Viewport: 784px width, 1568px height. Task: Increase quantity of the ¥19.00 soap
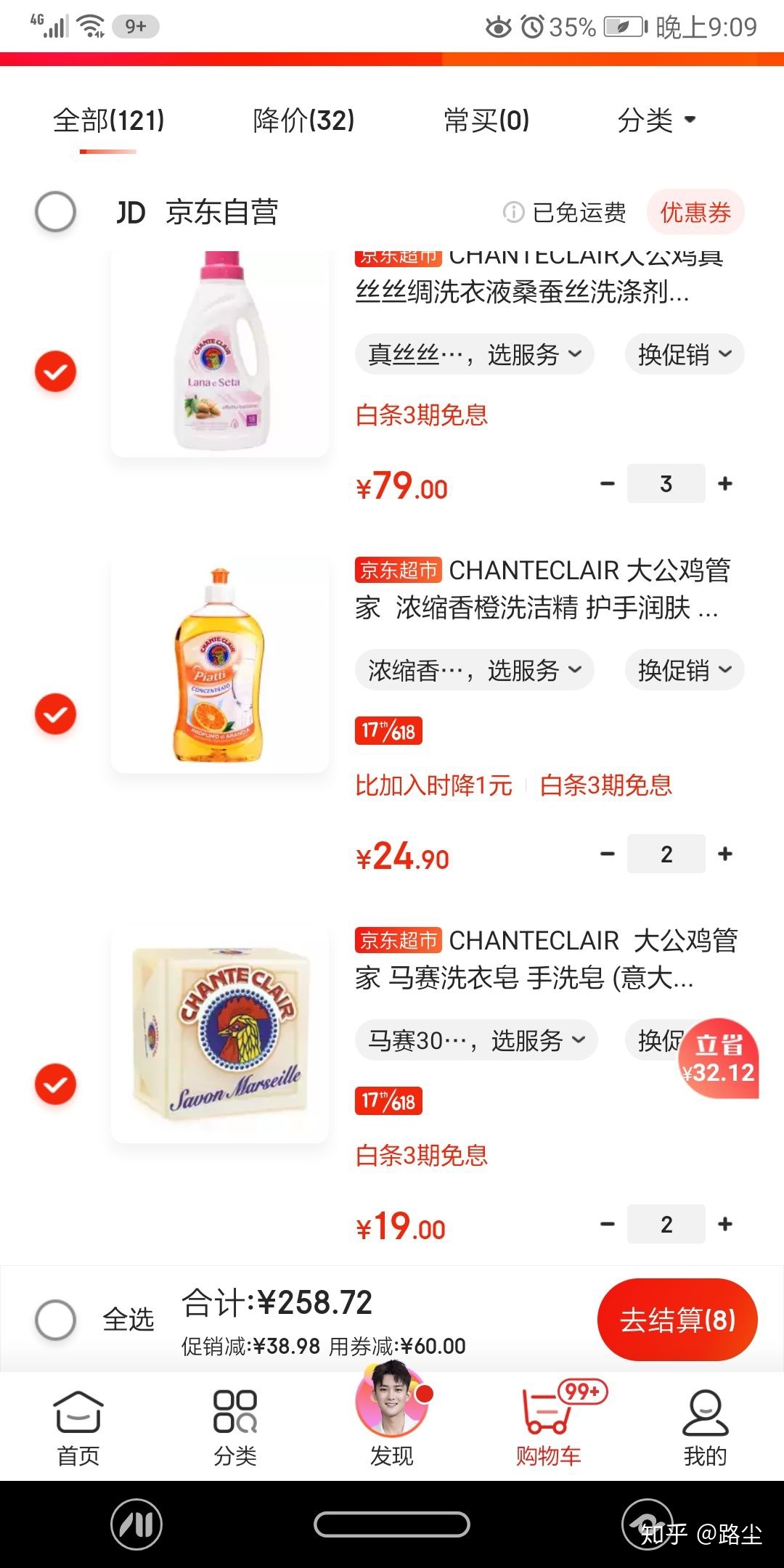(724, 1224)
